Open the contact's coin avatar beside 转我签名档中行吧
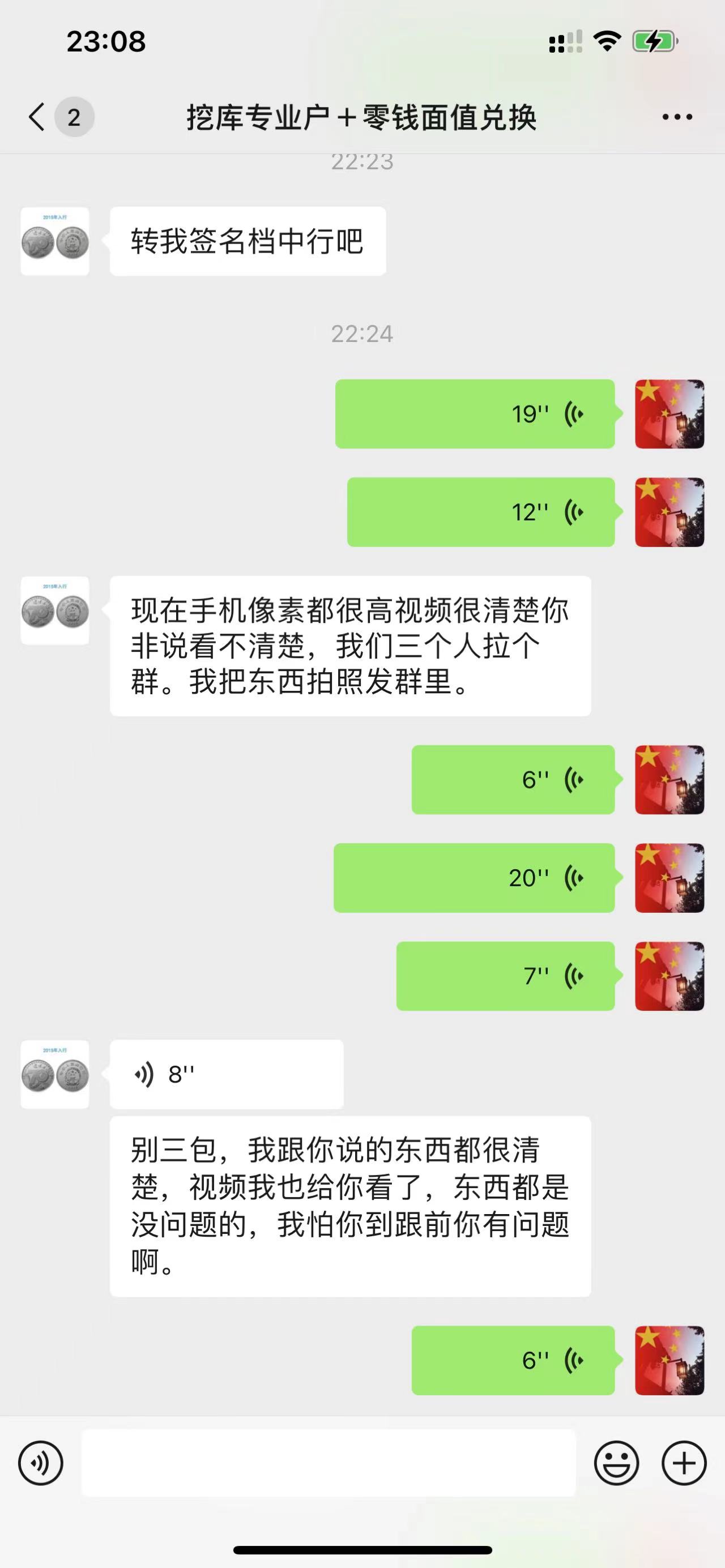 pyautogui.click(x=55, y=242)
